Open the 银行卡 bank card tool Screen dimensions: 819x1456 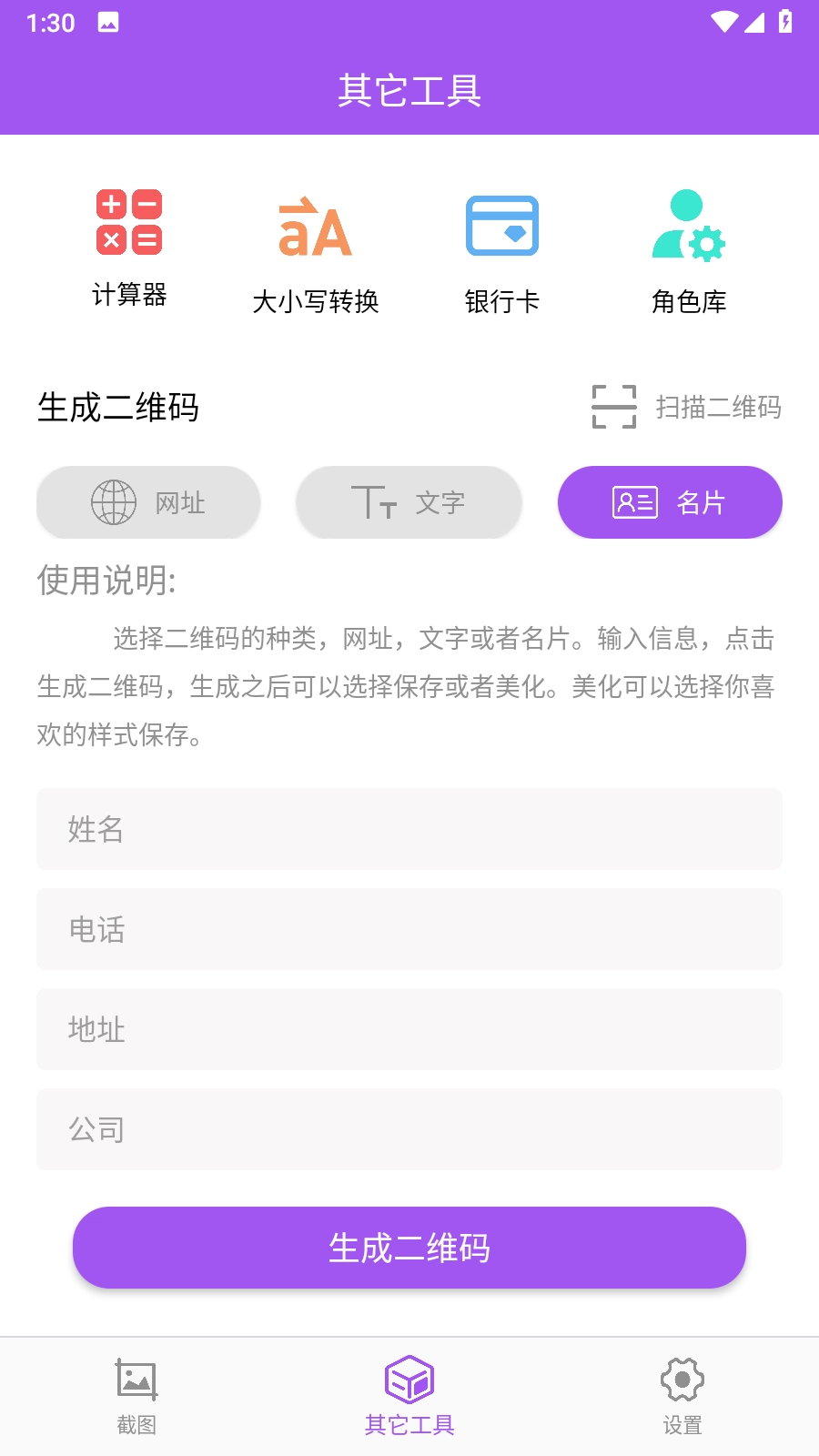pyautogui.click(x=502, y=253)
